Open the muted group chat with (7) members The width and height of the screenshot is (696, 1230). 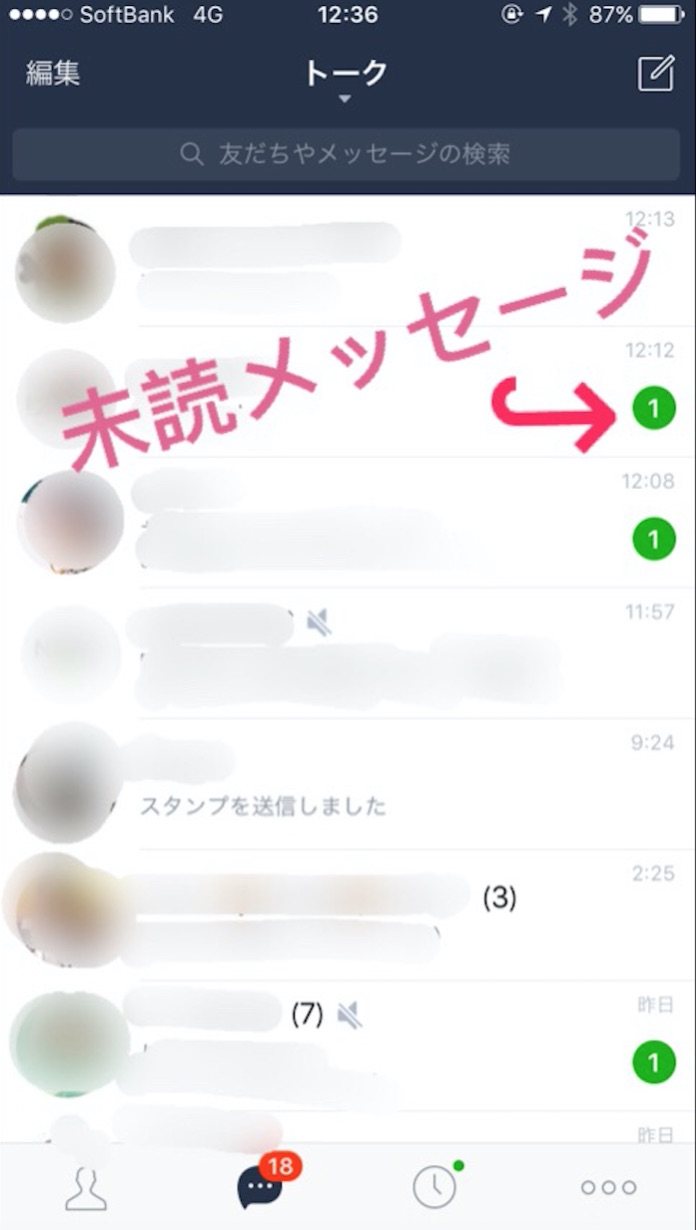(x=348, y=1045)
